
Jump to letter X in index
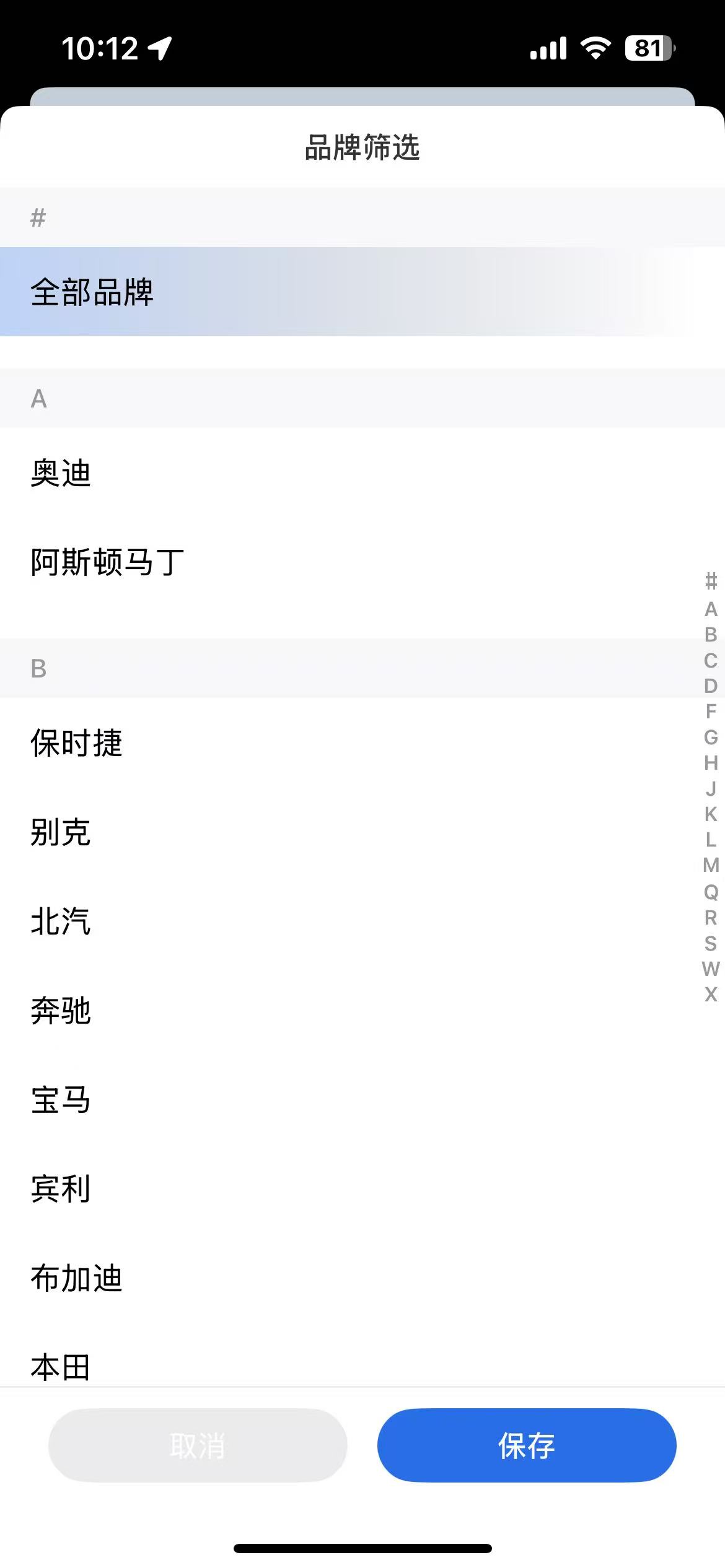tap(711, 994)
